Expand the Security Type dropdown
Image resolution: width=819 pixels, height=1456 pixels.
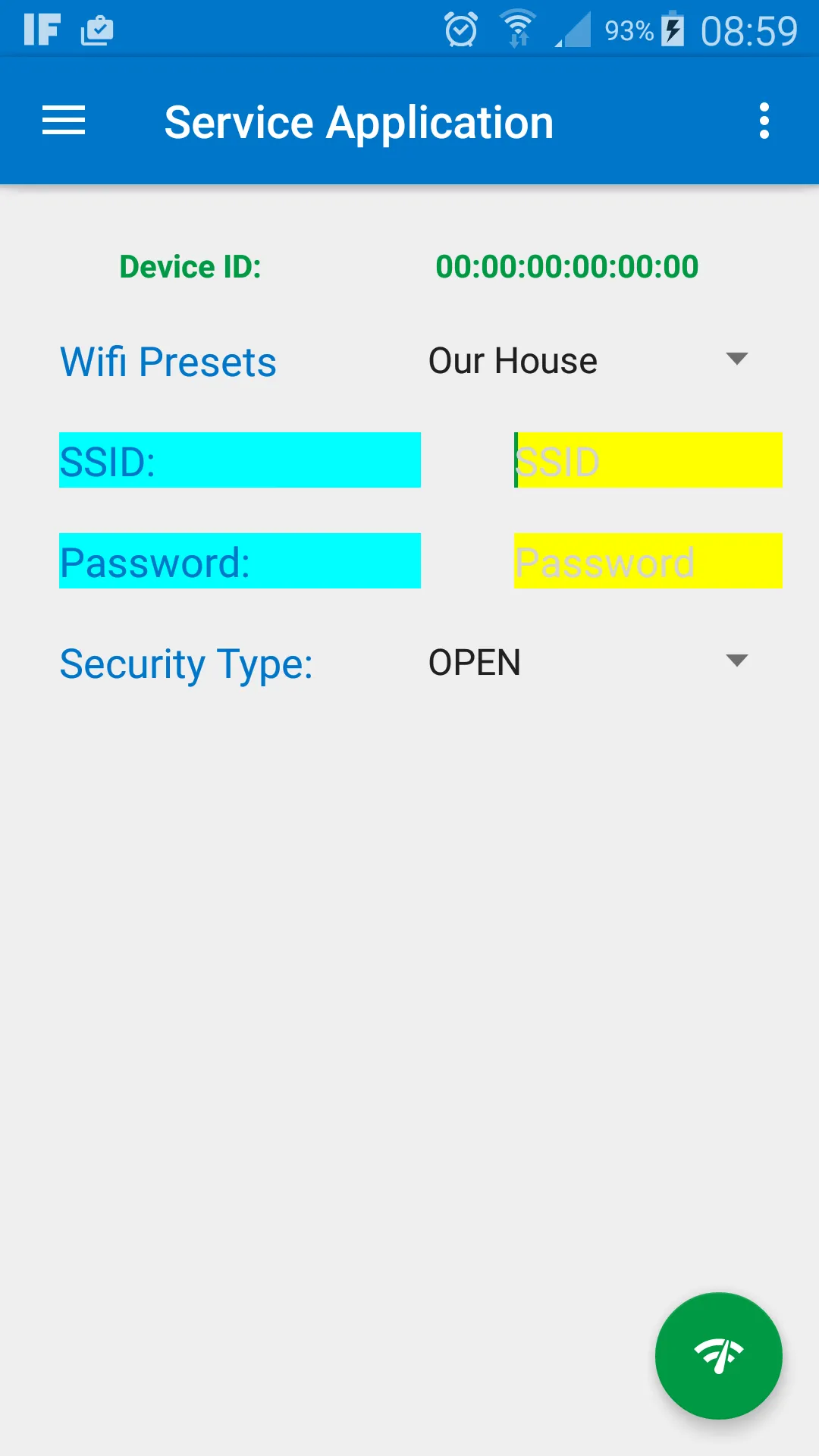click(588, 662)
